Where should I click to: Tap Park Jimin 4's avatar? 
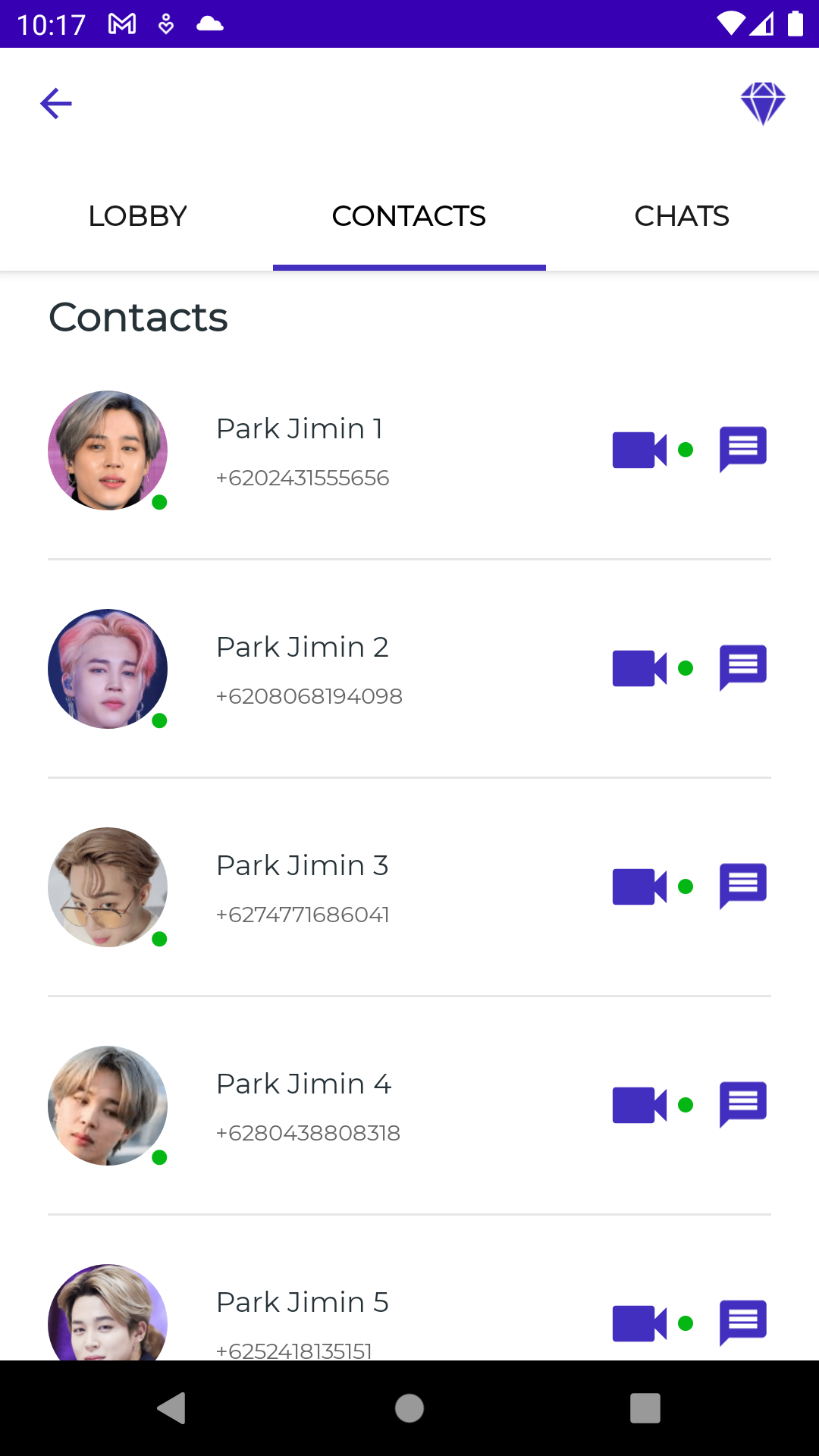[x=107, y=1106]
